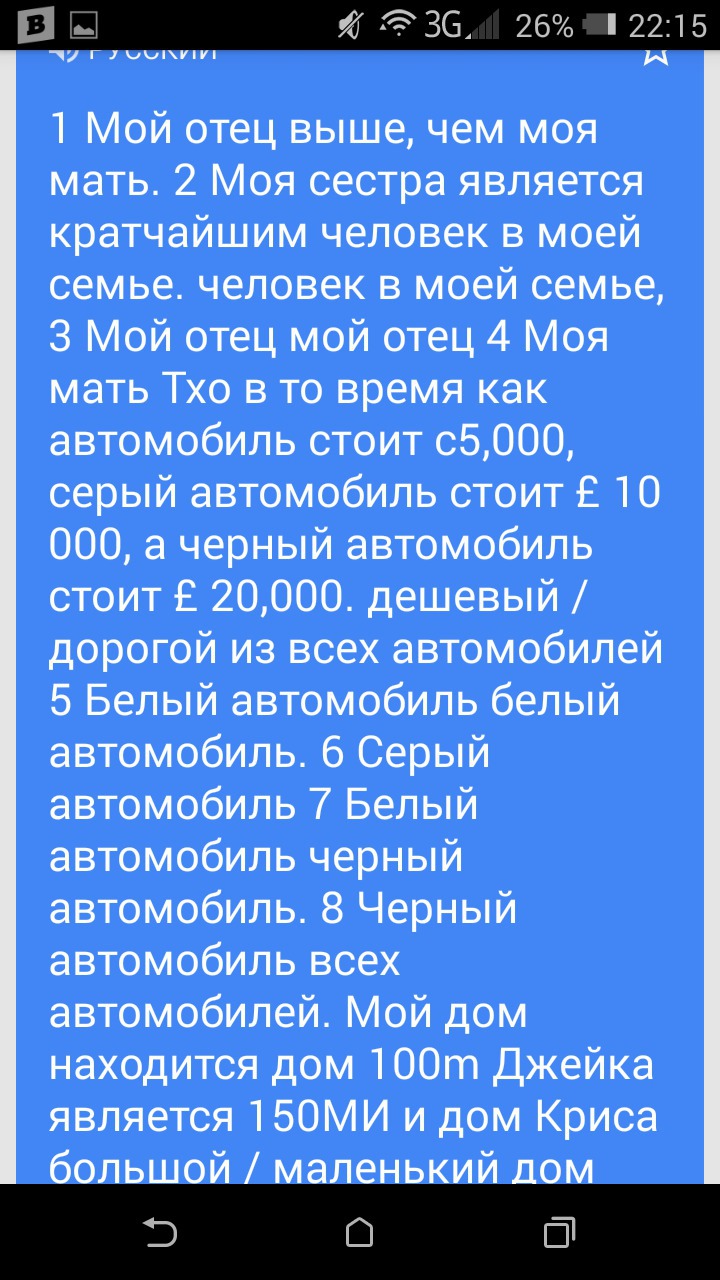Open the recent apps view
Viewport: 720px width, 1280px height.
pos(559,1230)
